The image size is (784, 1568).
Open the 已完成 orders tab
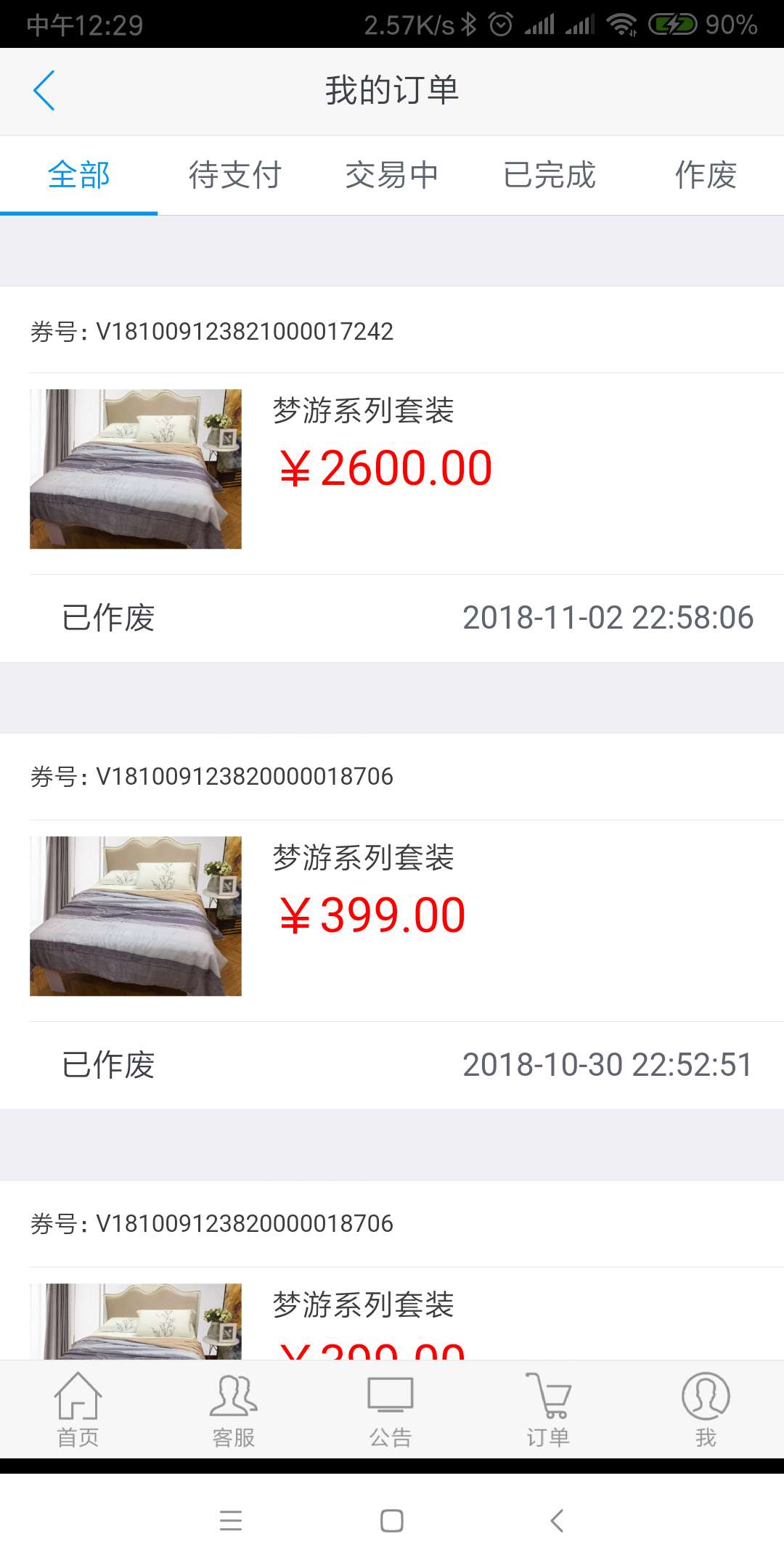click(549, 175)
